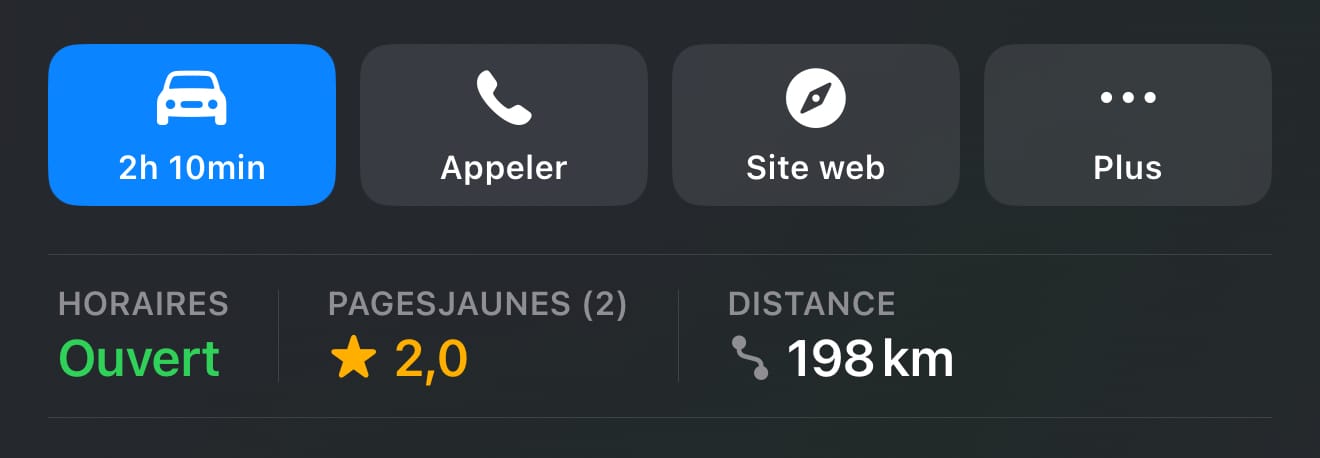Tap the Appeler call button
The height and width of the screenshot is (458, 1320).
coord(503,125)
